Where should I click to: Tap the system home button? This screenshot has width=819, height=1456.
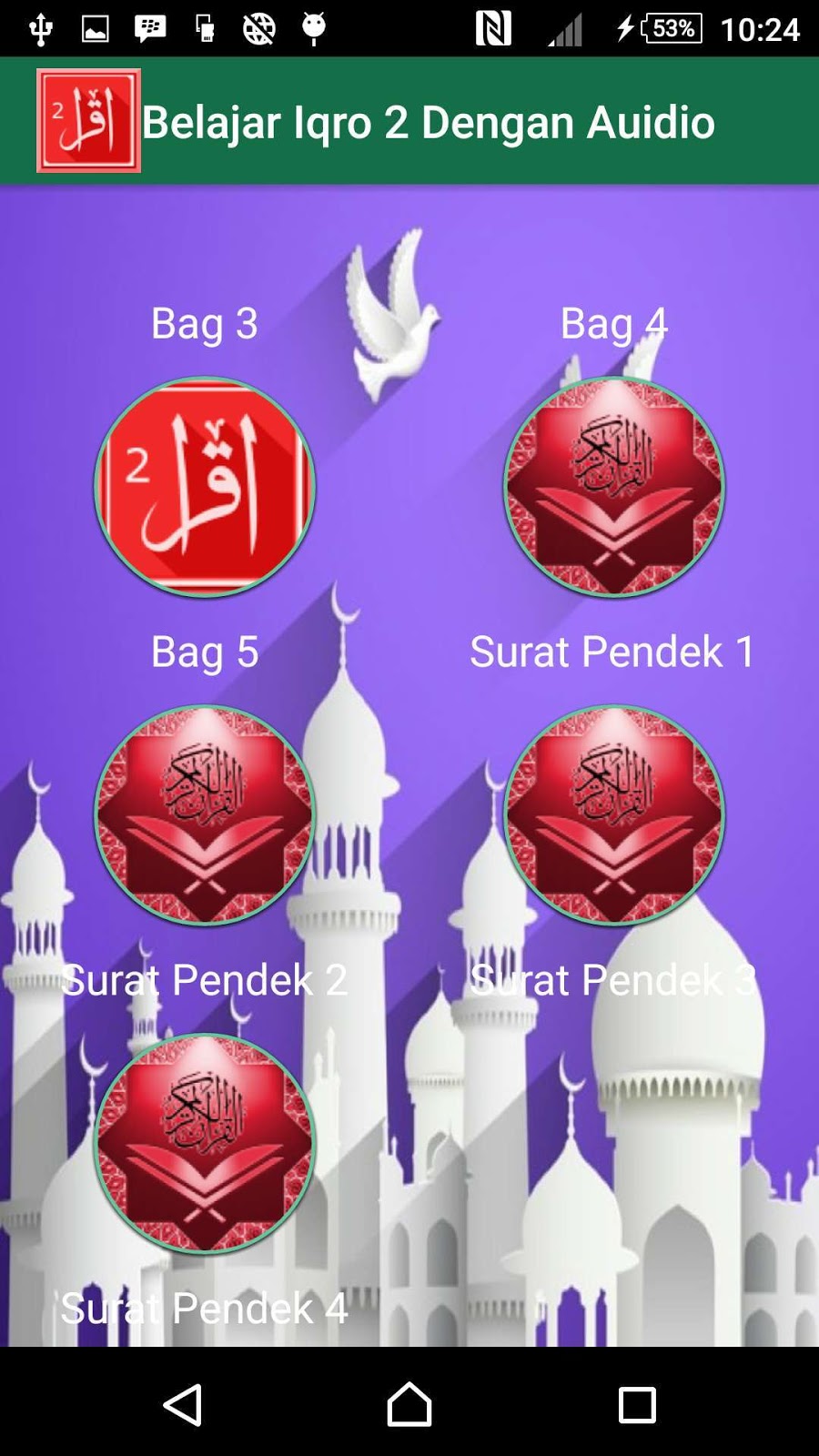(409, 1404)
